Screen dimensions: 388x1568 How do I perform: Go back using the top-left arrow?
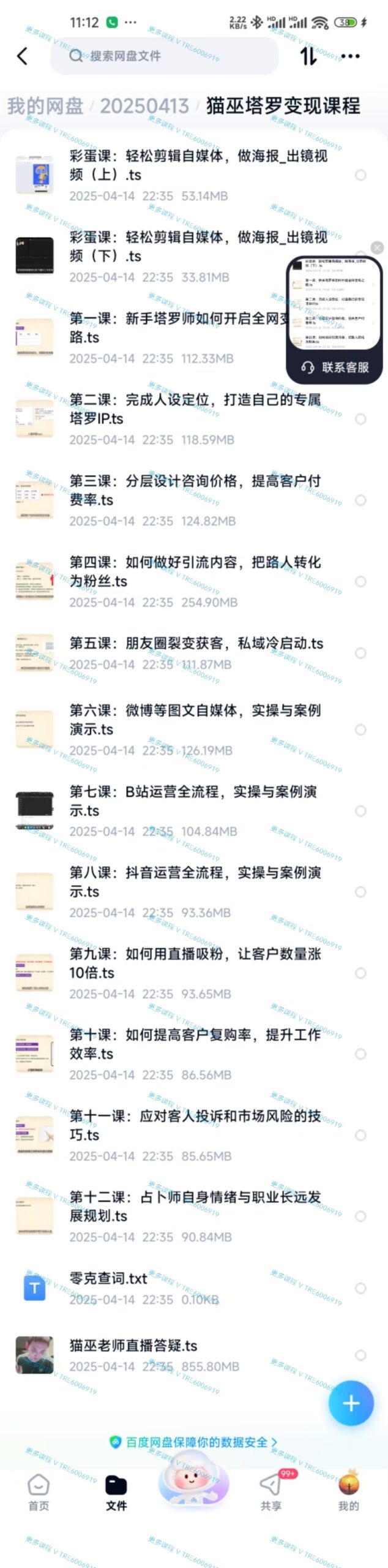[x=23, y=56]
